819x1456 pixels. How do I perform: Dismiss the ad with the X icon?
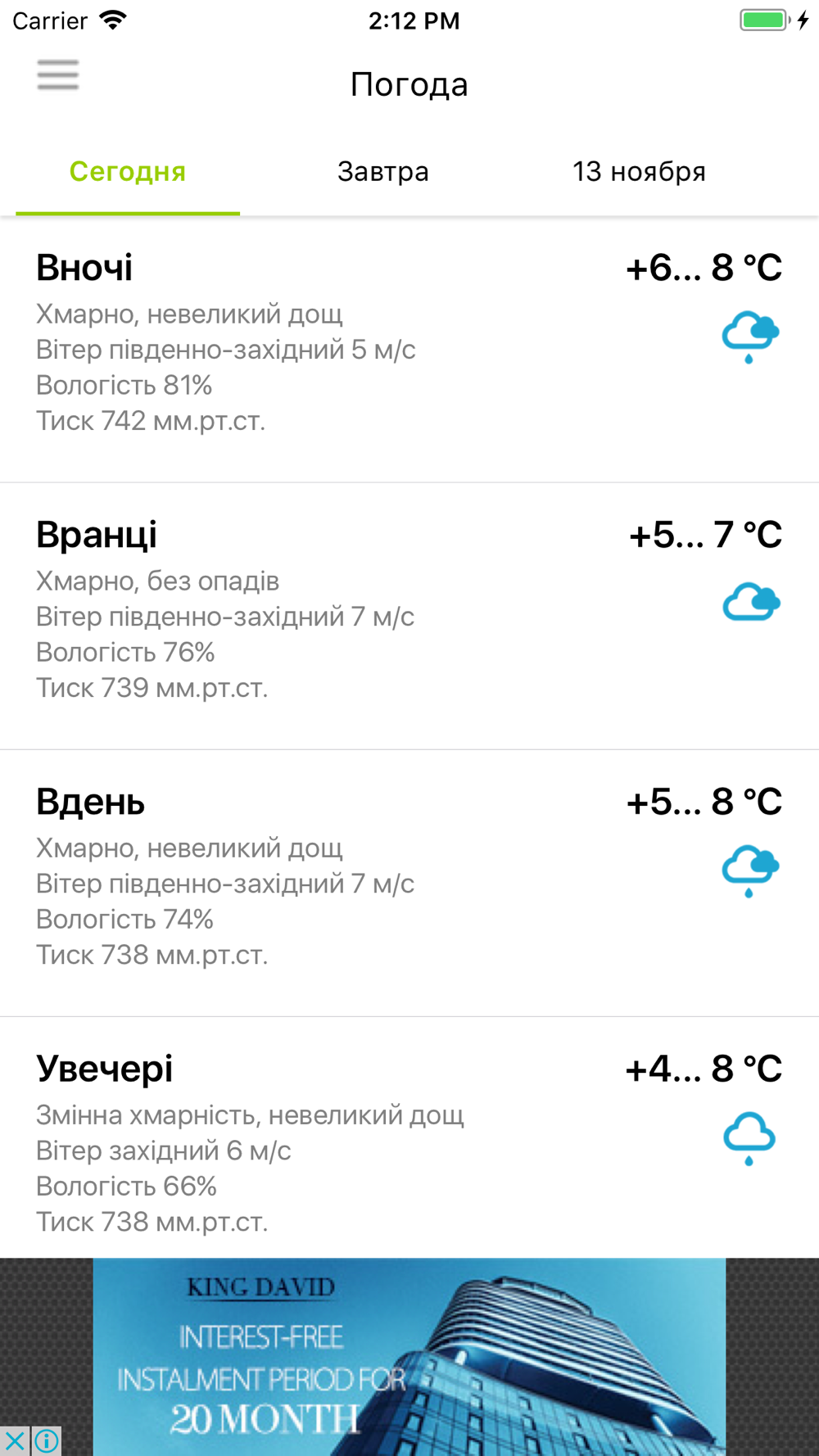click(x=15, y=1440)
